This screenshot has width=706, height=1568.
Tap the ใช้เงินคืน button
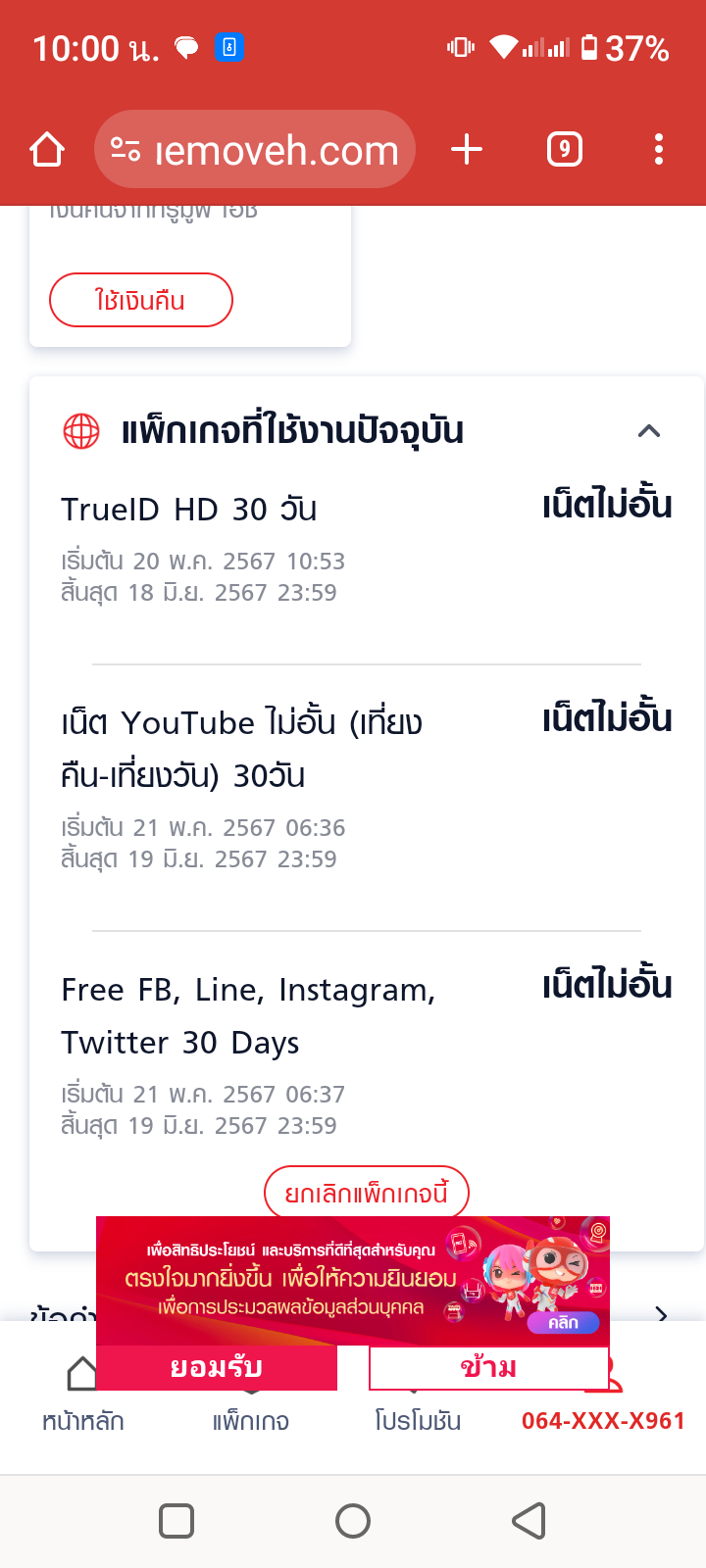[x=140, y=300]
